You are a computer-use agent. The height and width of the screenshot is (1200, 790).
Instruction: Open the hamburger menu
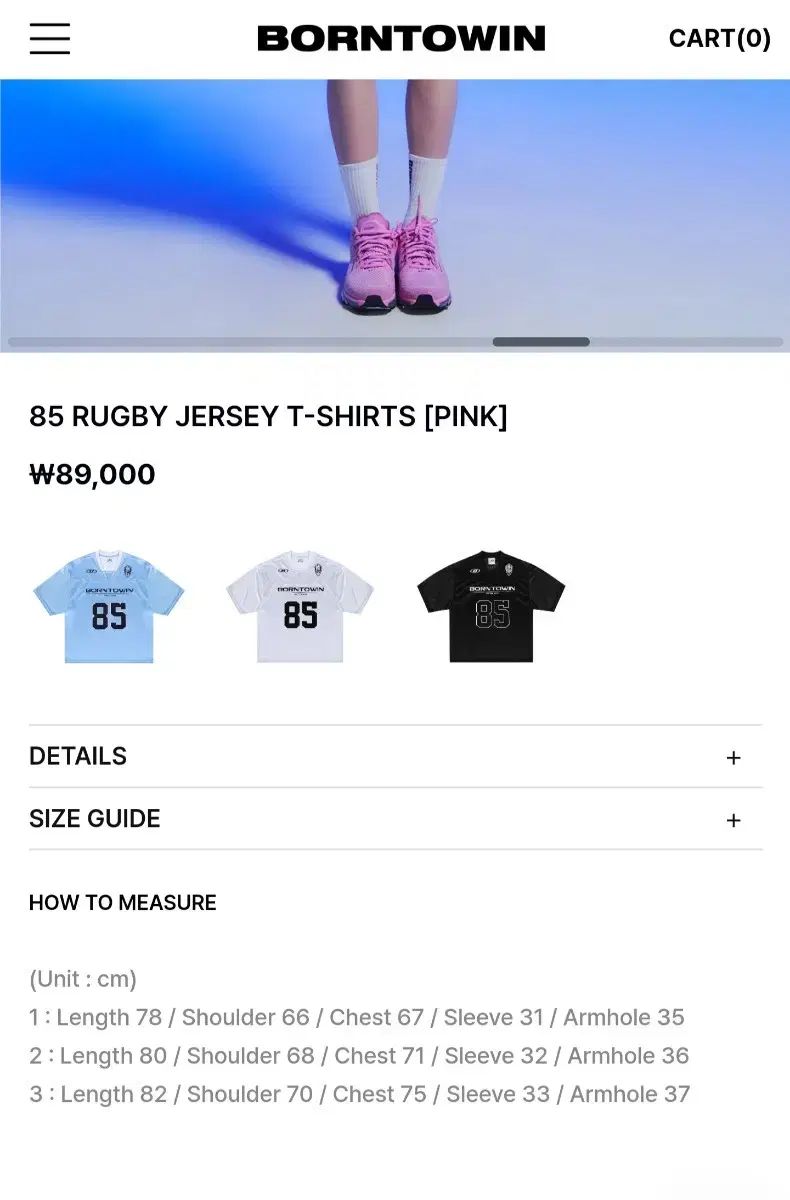point(50,38)
